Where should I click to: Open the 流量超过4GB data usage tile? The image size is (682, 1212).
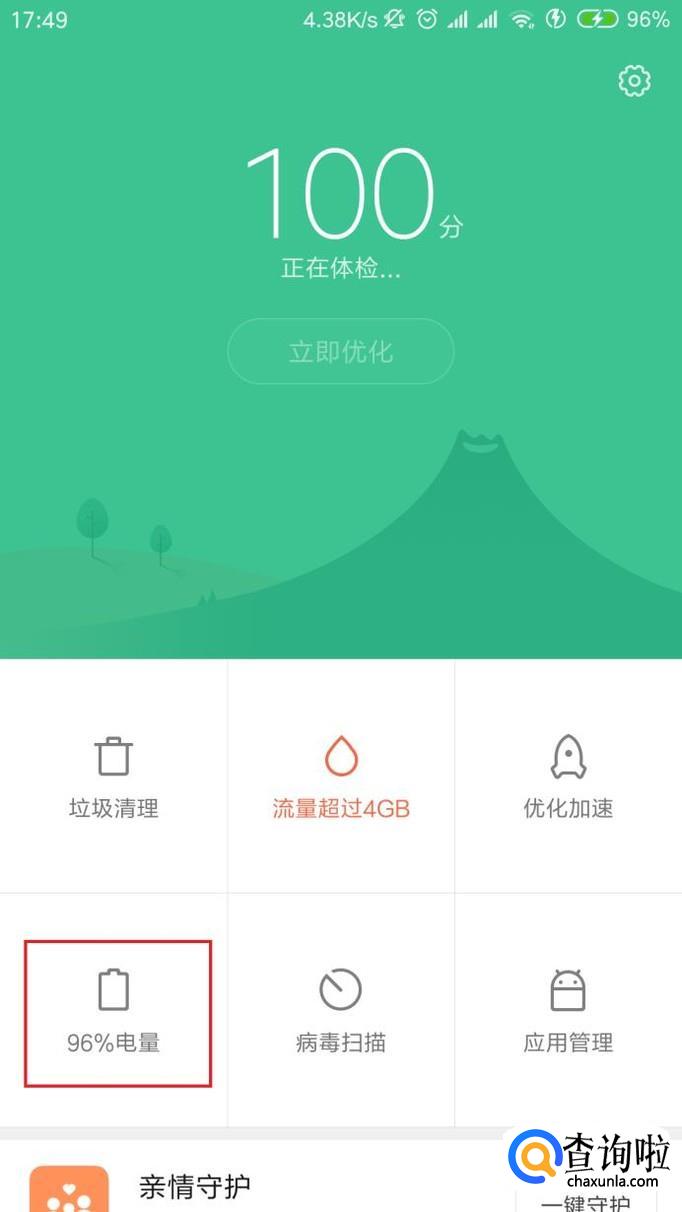point(341,777)
